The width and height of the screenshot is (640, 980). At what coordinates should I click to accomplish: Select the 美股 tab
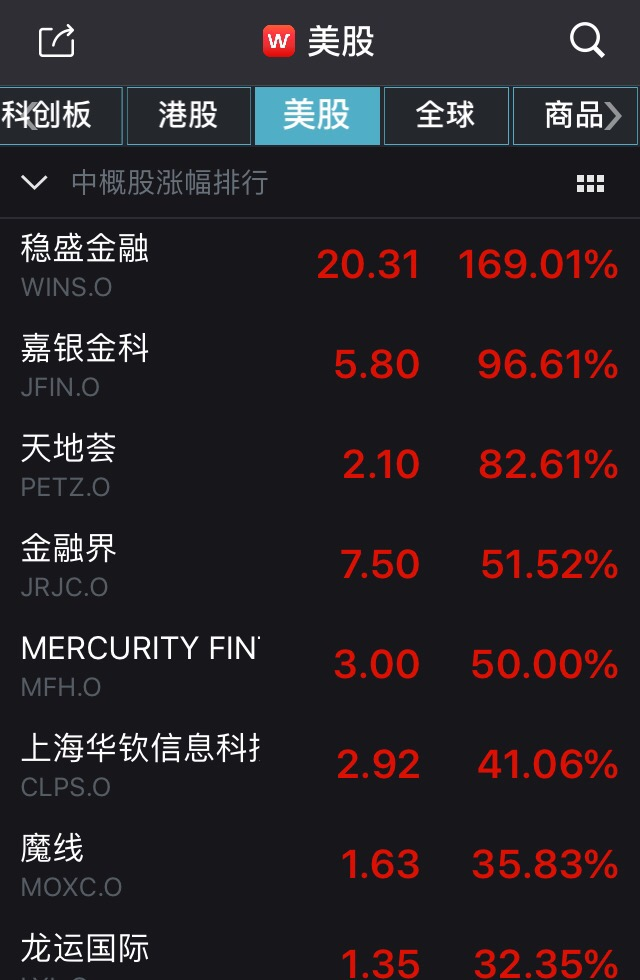point(317,116)
